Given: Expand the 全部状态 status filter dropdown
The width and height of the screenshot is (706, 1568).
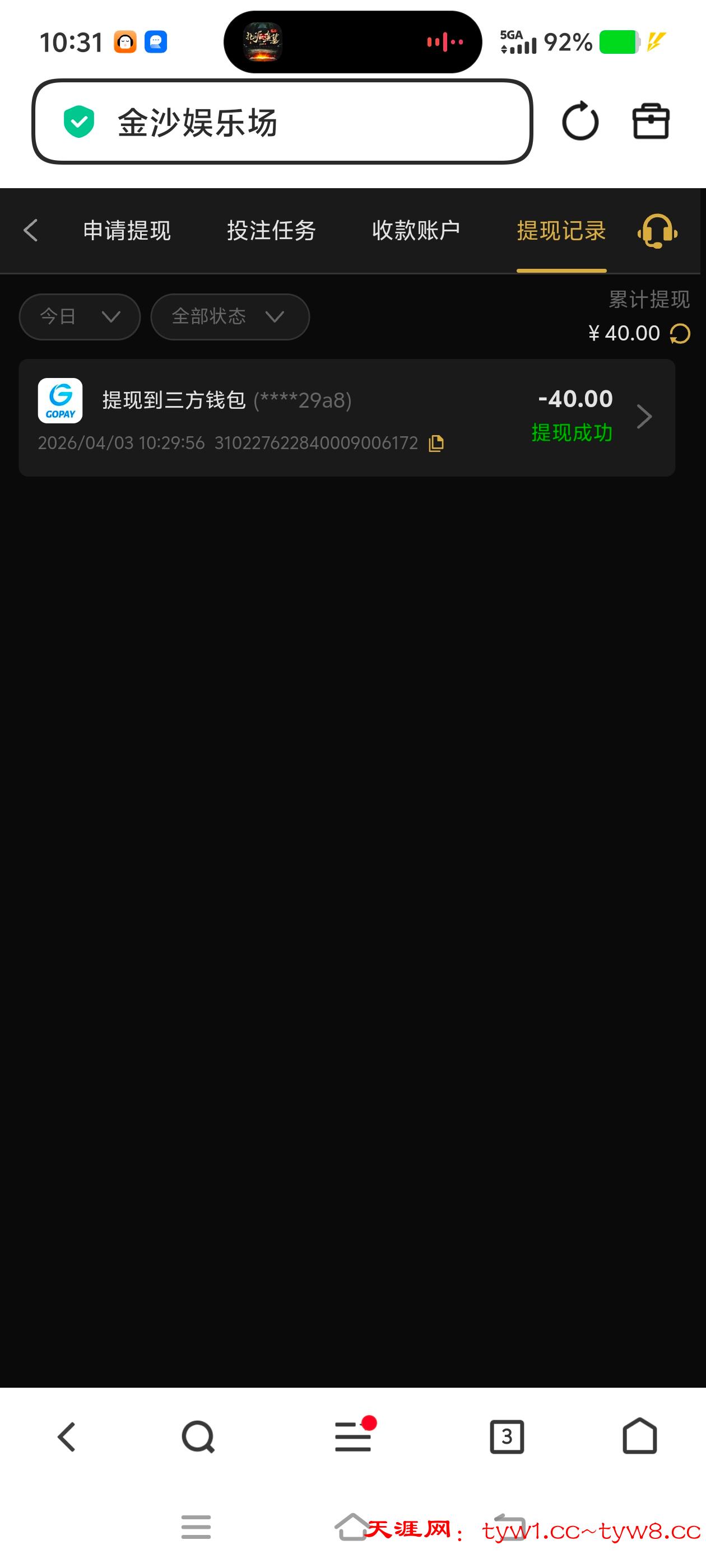Looking at the screenshot, I should click(230, 316).
